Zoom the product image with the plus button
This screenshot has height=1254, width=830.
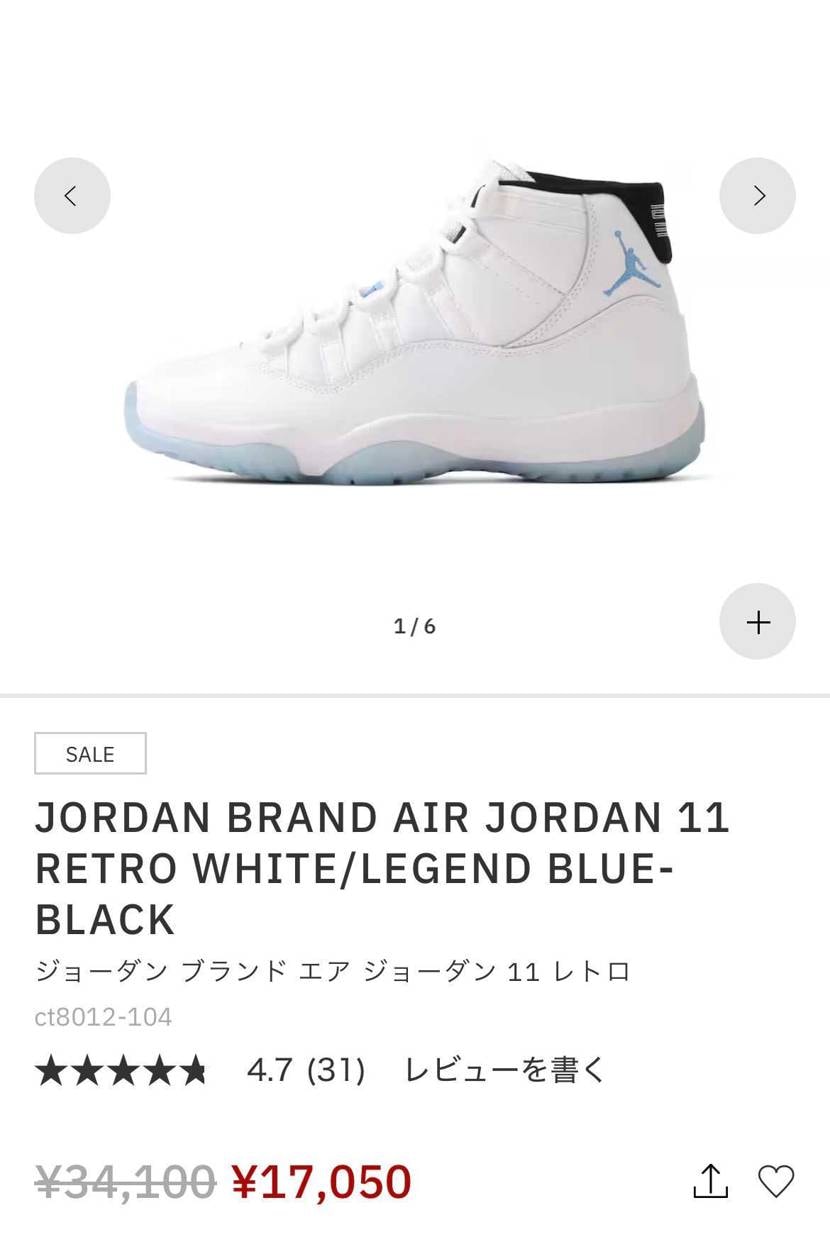coord(758,621)
